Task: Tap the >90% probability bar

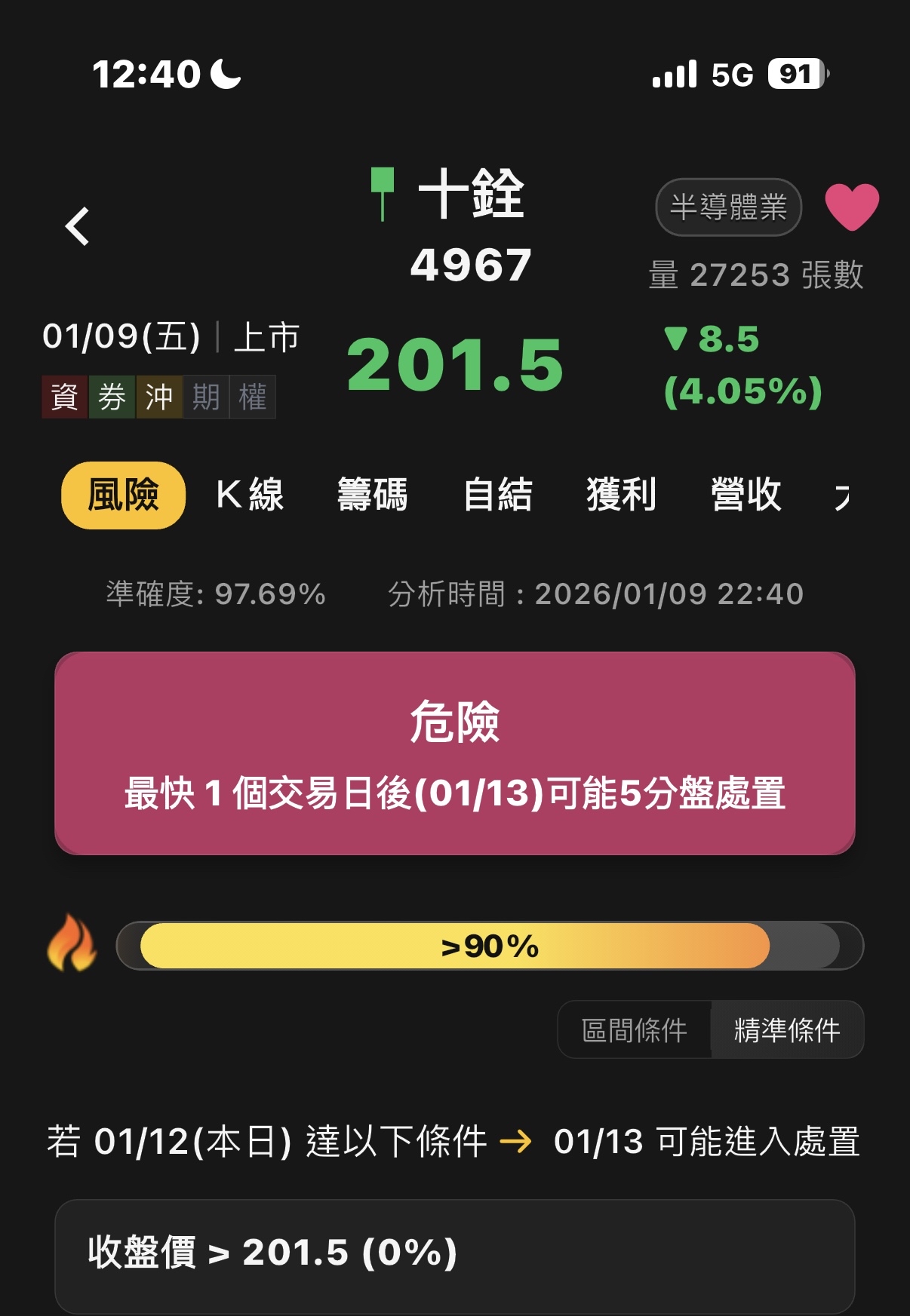Action: click(x=489, y=944)
